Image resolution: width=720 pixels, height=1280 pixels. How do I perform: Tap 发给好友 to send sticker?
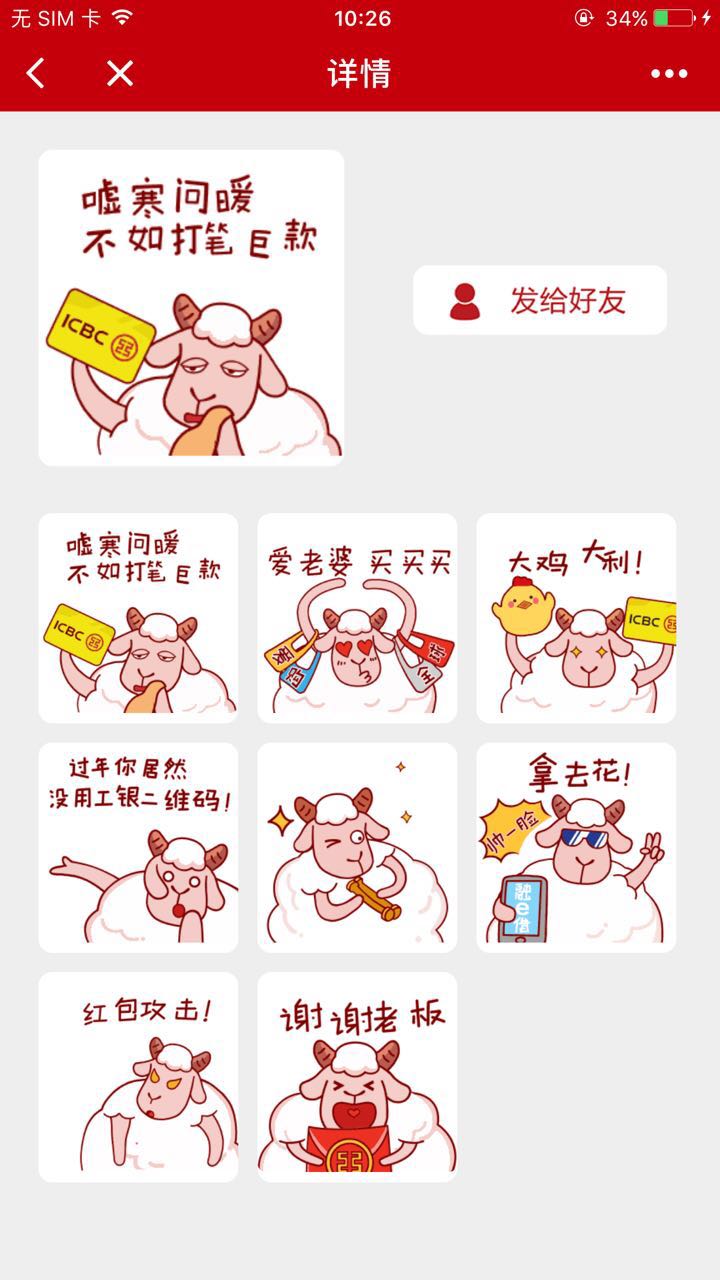point(540,300)
